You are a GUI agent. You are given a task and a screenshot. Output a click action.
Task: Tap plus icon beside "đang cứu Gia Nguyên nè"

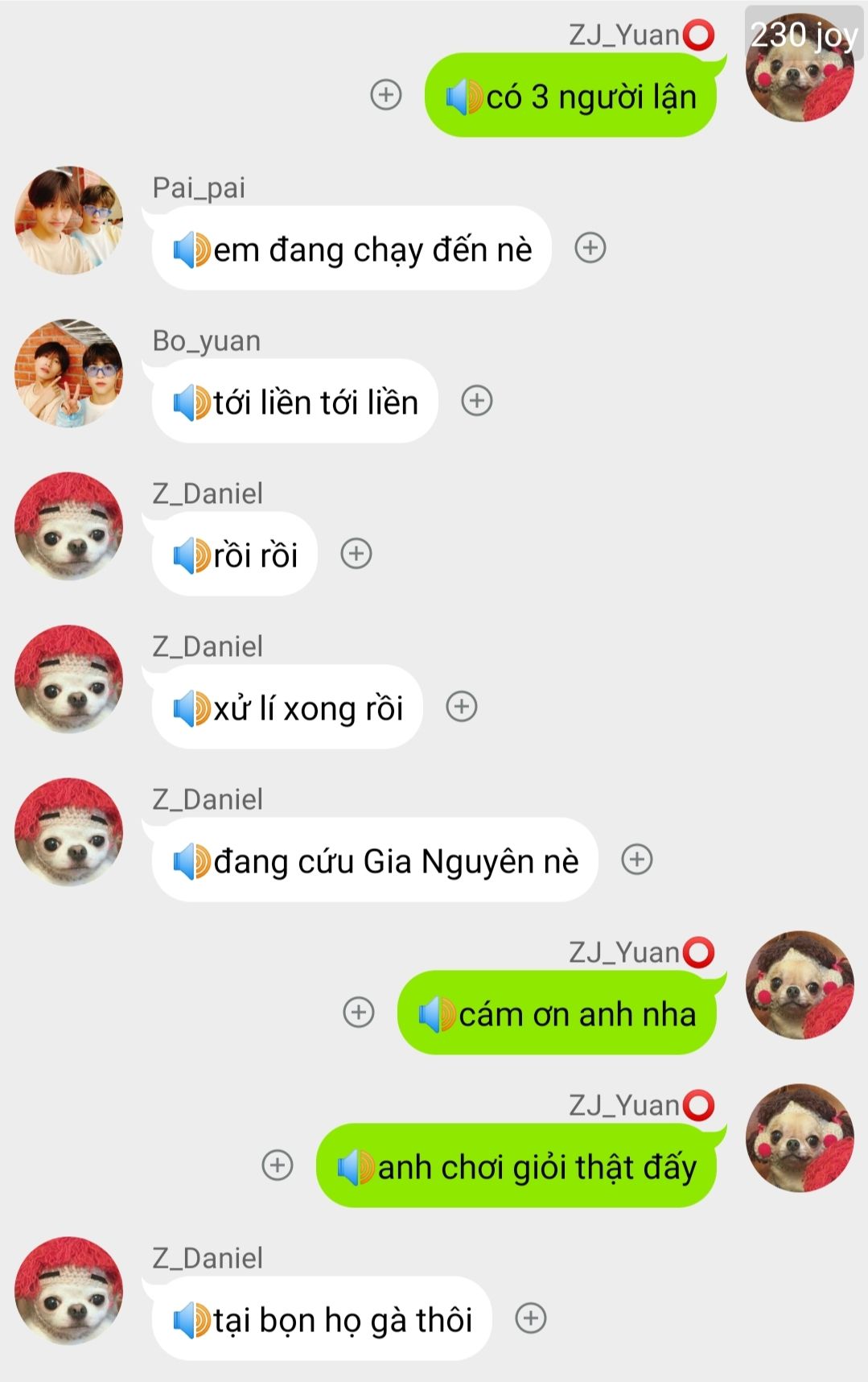point(637,860)
